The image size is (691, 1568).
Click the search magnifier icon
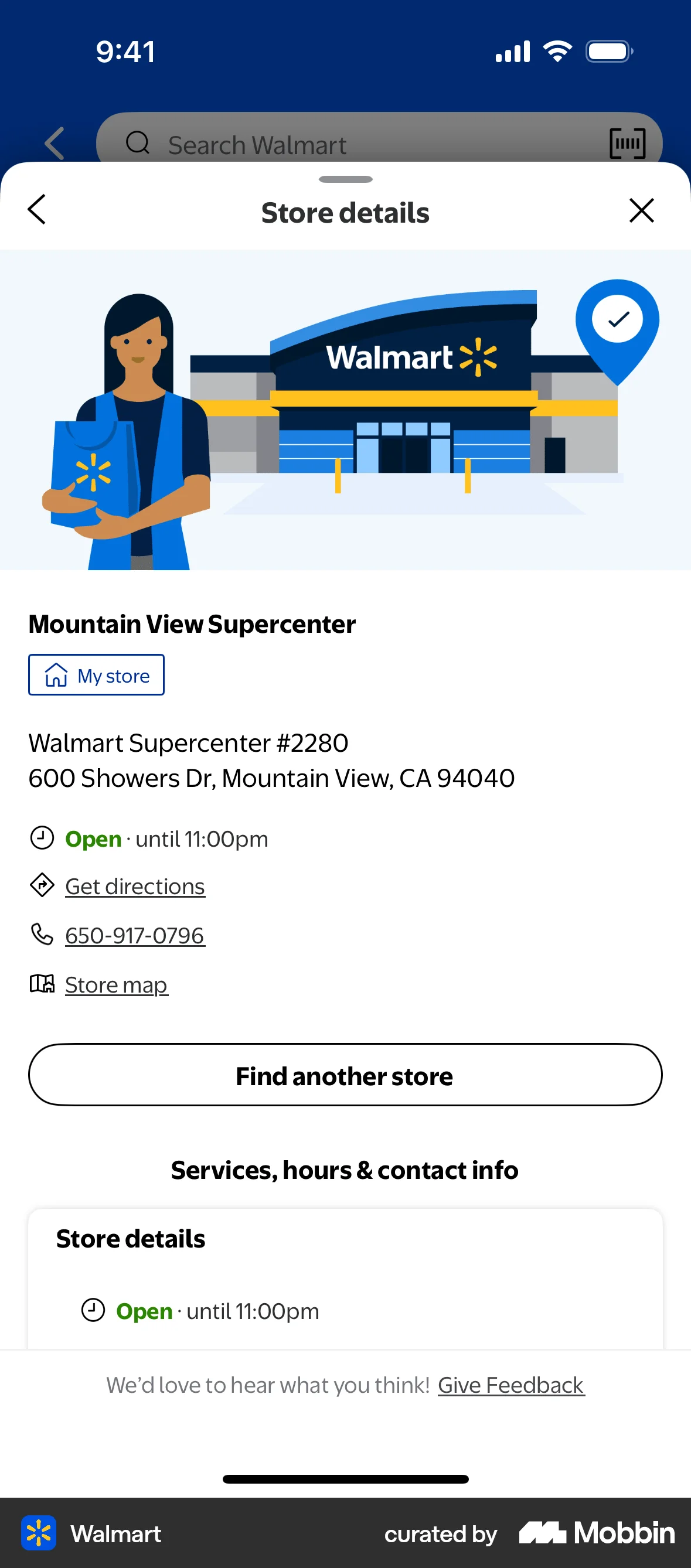[x=139, y=144]
